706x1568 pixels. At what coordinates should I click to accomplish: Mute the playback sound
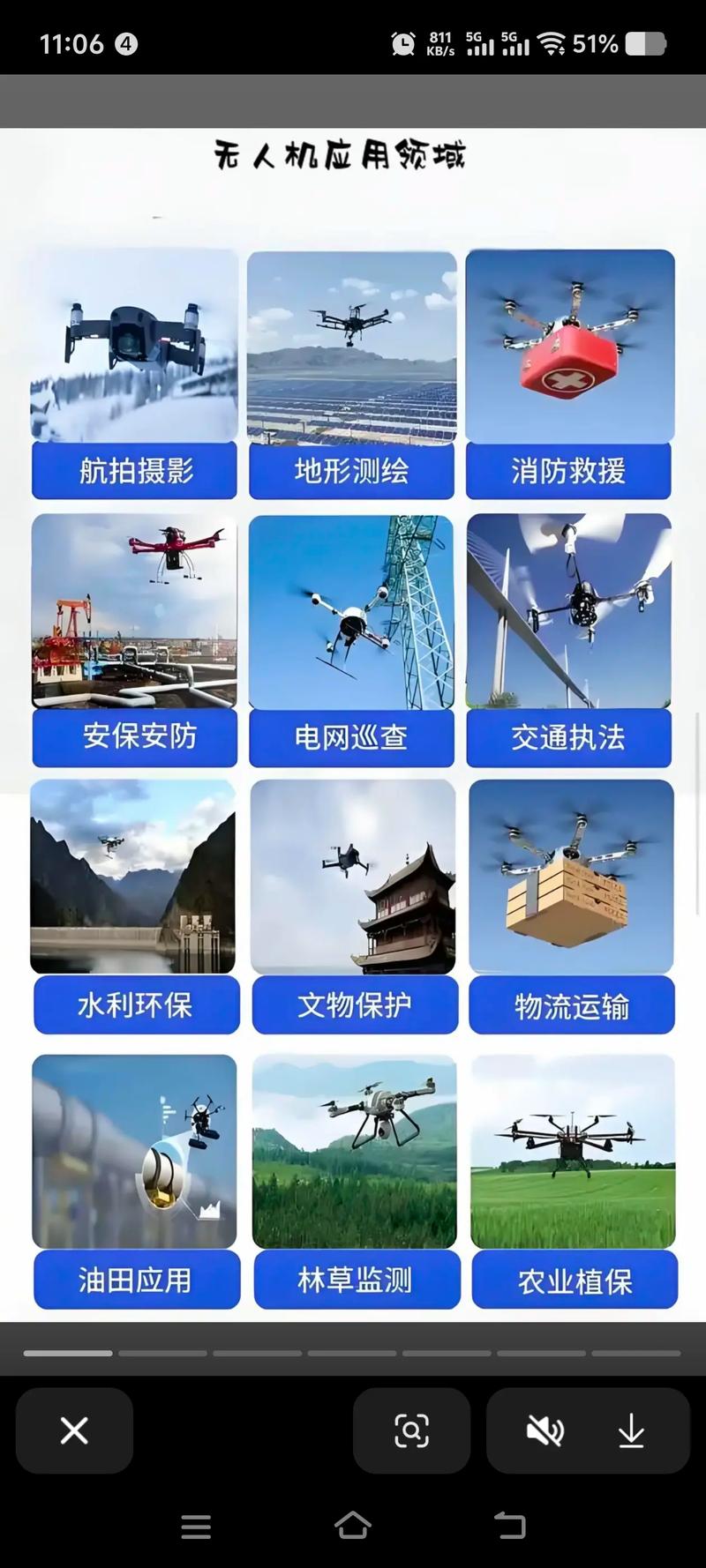(544, 1430)
